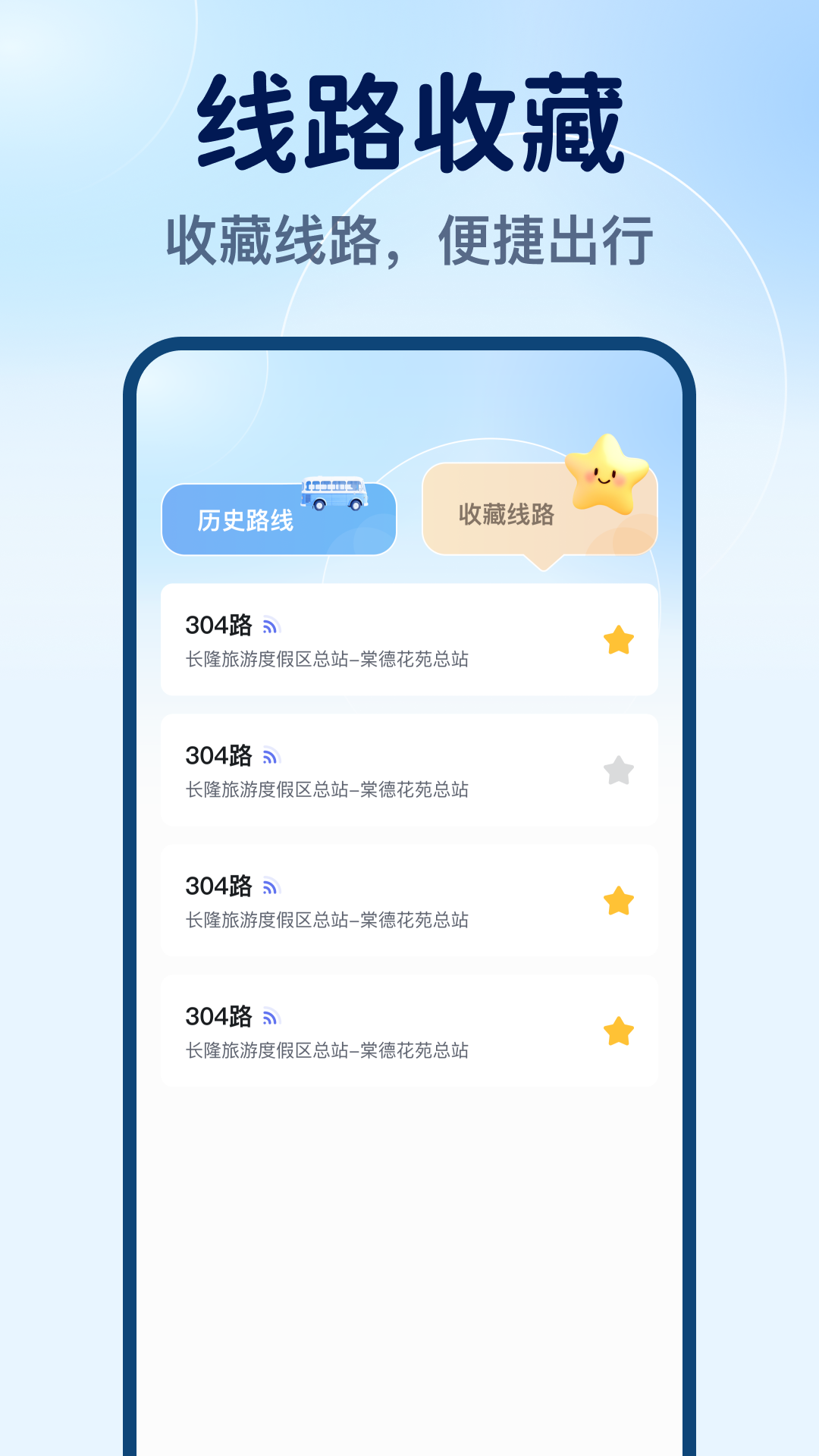Favorite the second 304路 by tapping gray star

tap(619, 770)
